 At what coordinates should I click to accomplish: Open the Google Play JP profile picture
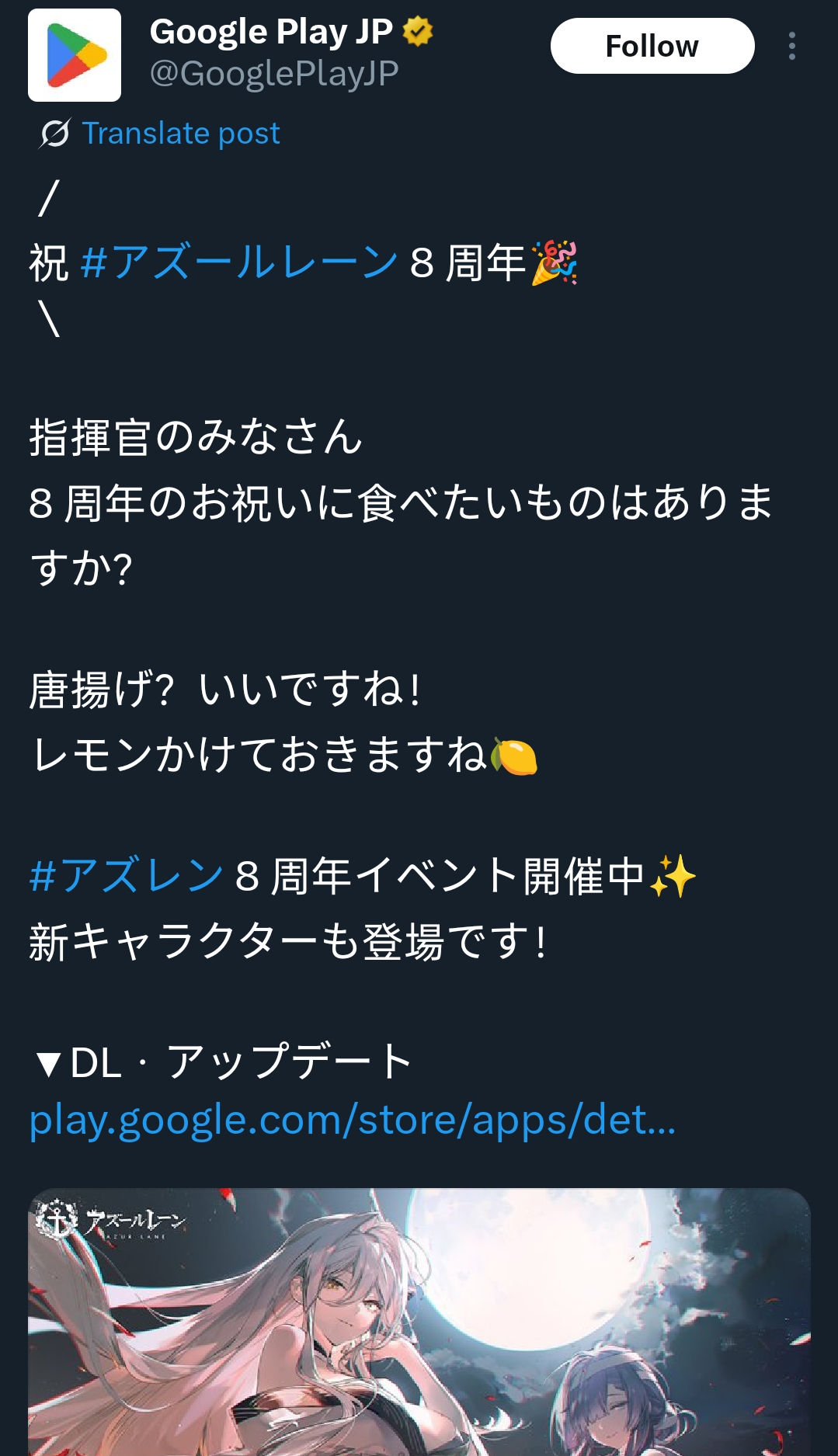tap(75, 55)
